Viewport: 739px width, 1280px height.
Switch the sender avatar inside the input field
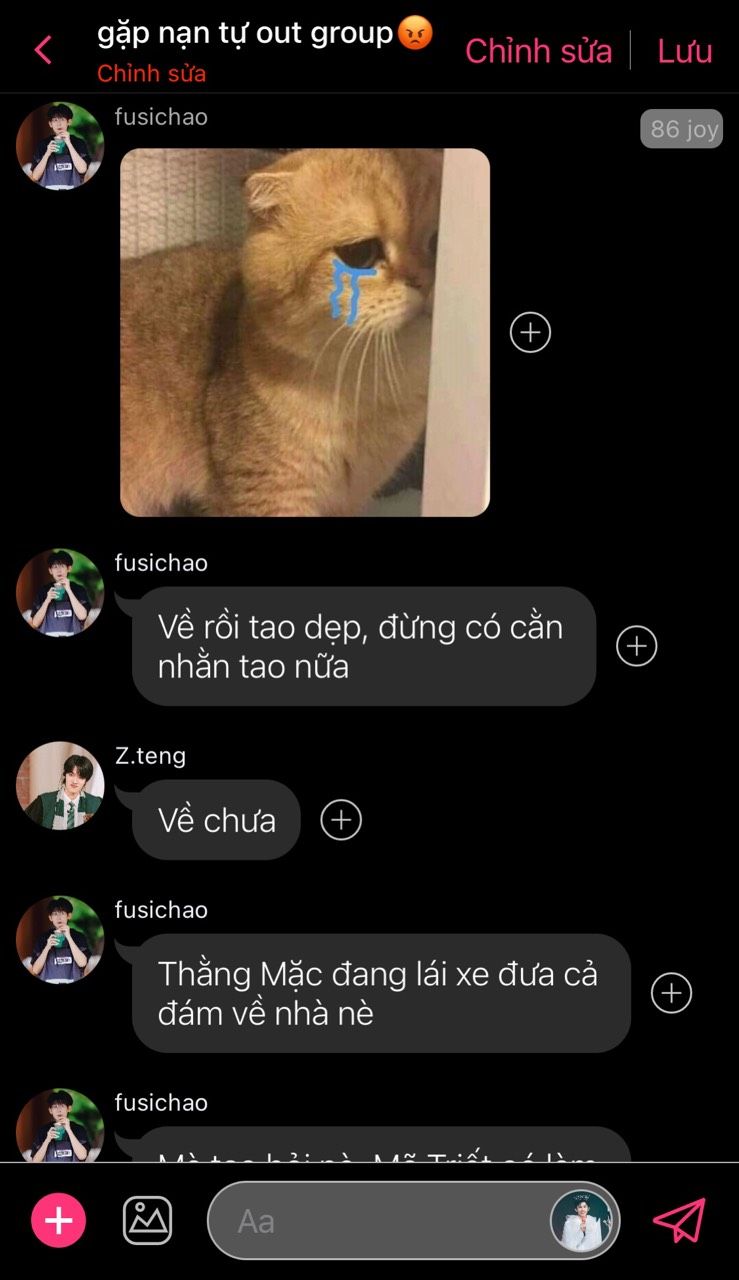click(x=582, y=1221)
